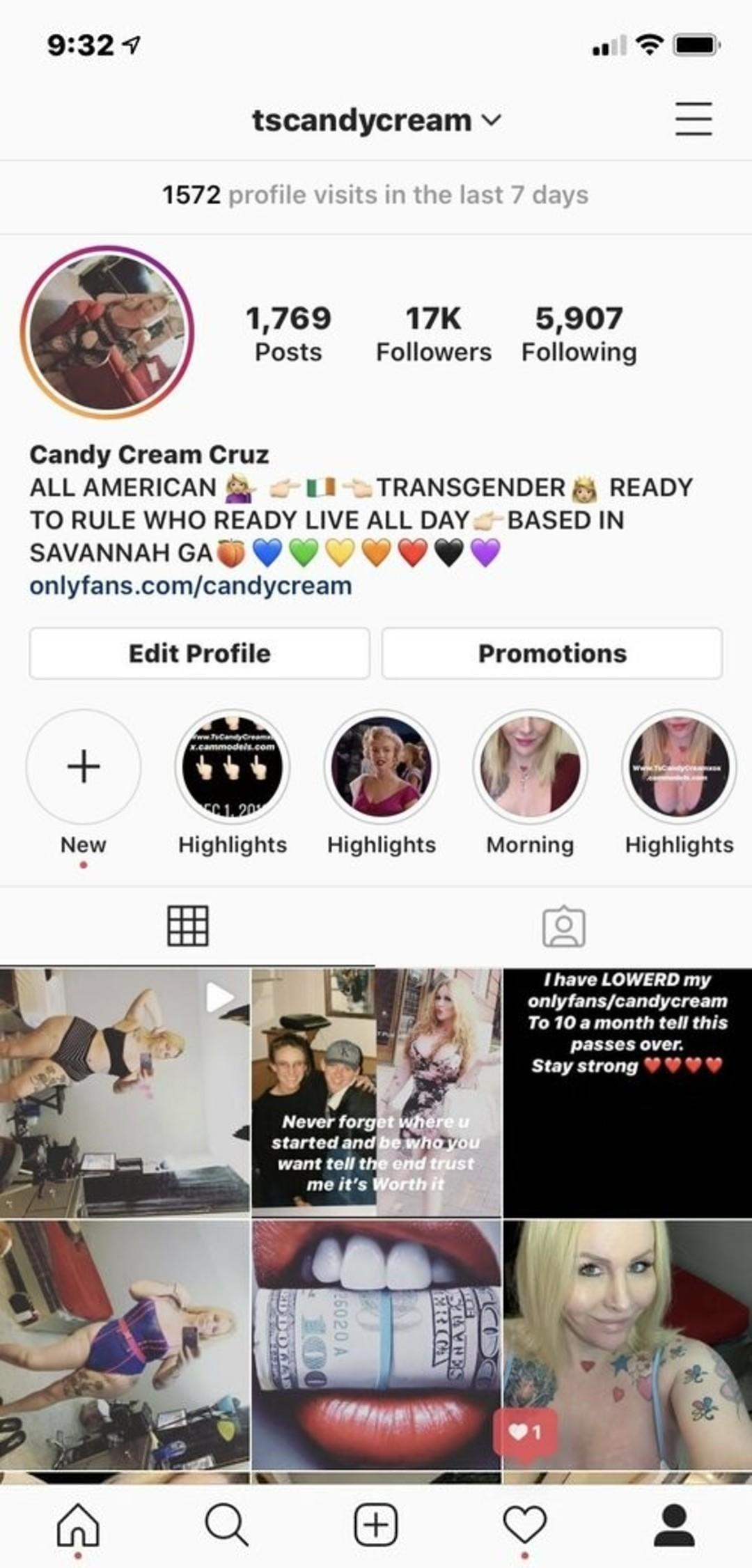752x1568 pixels.
Task: Go to the Home feed tab
Action: click(x=78, y=1523)
